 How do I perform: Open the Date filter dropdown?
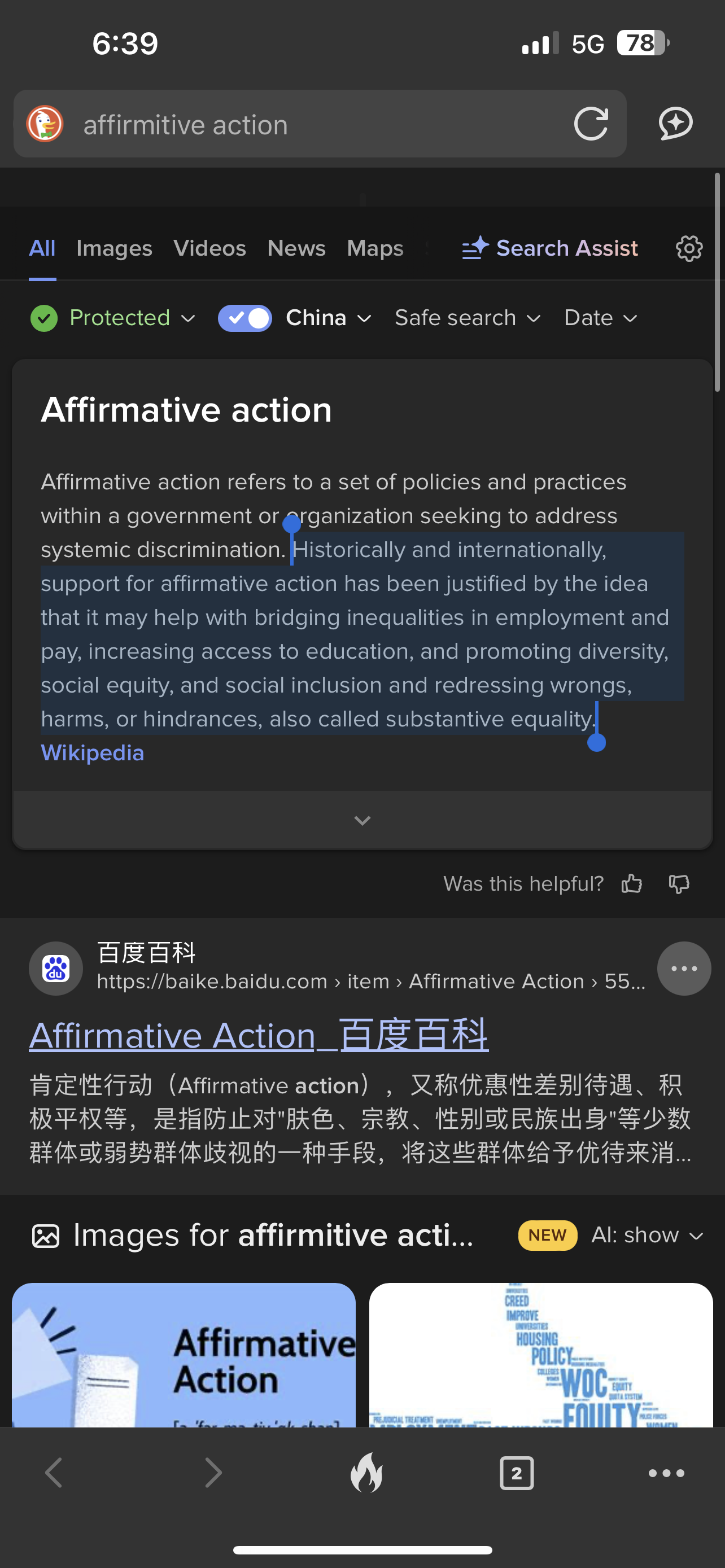click(x=600, y=318)
